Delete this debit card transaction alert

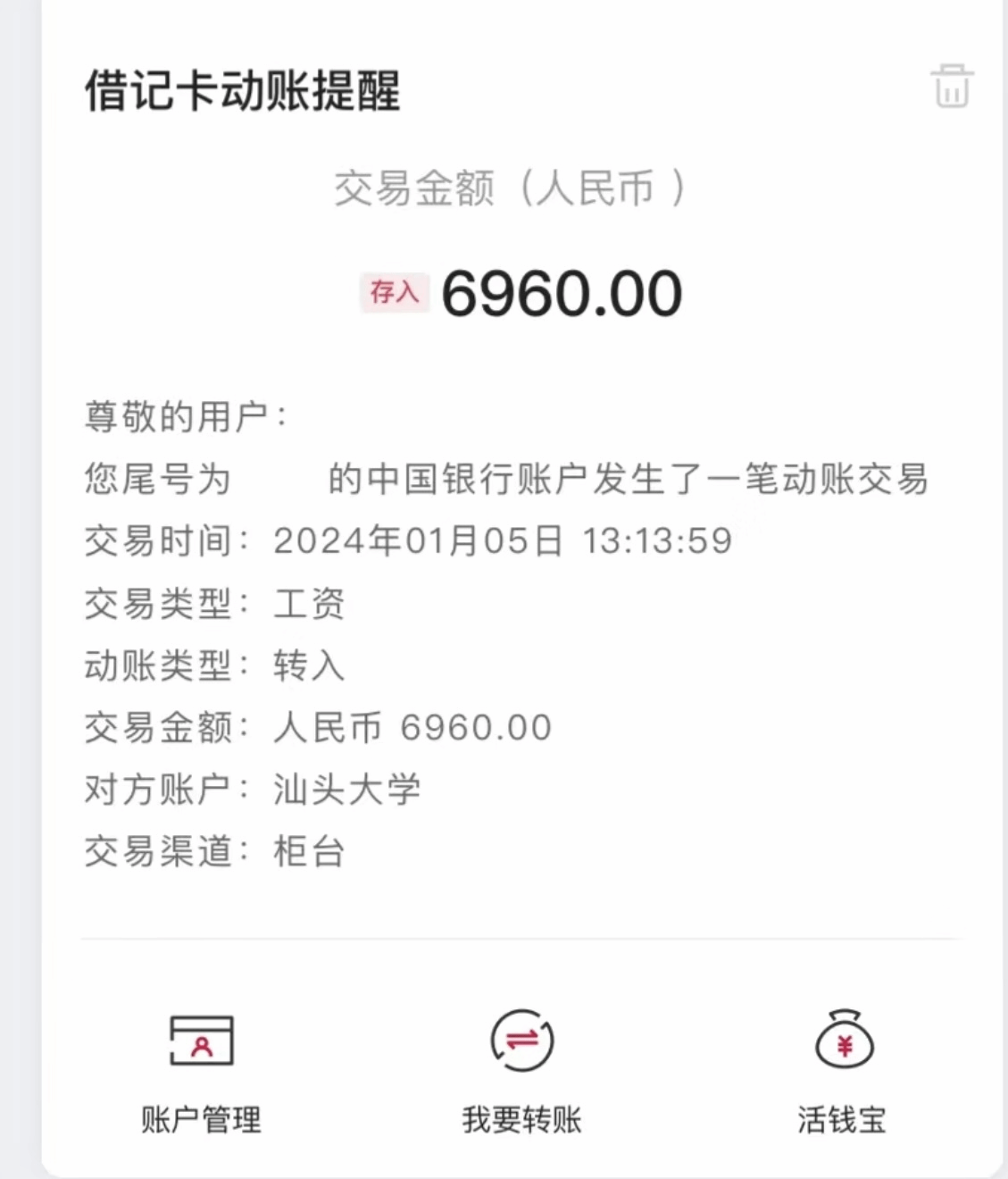[x=952, y=87]
